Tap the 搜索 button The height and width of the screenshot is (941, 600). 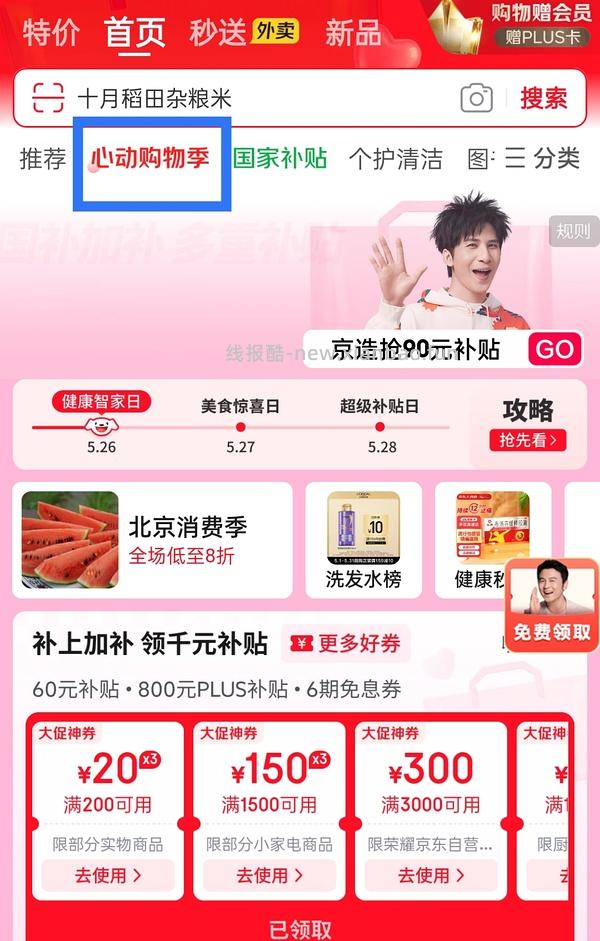pyautogui.click(x=543, y=98)
